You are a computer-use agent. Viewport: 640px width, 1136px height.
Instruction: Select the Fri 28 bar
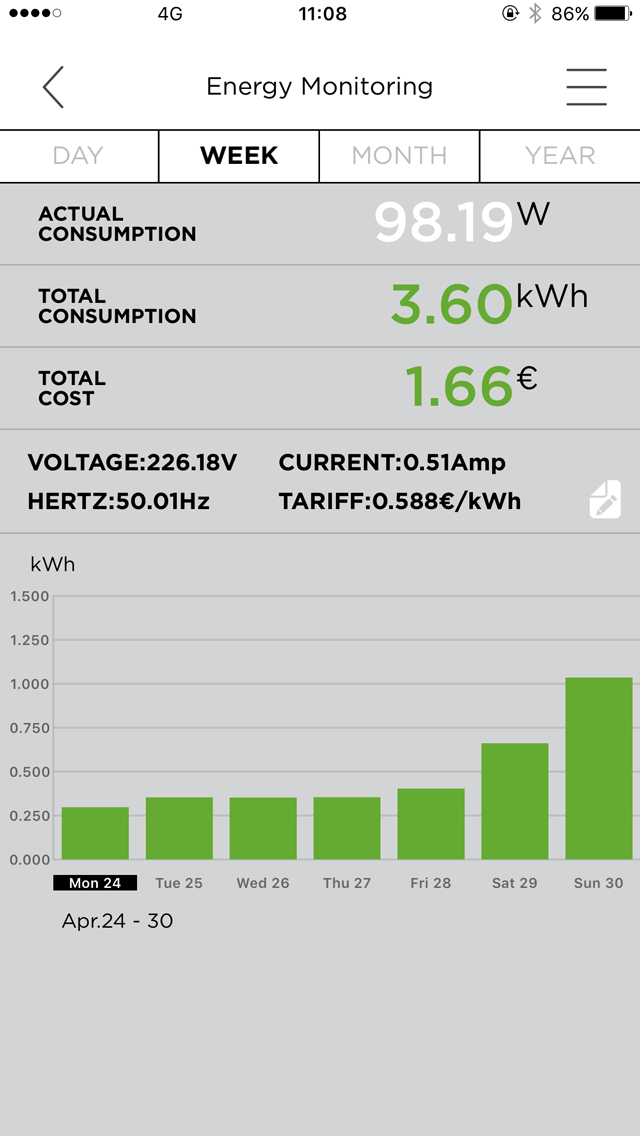(x=431, y=824)
